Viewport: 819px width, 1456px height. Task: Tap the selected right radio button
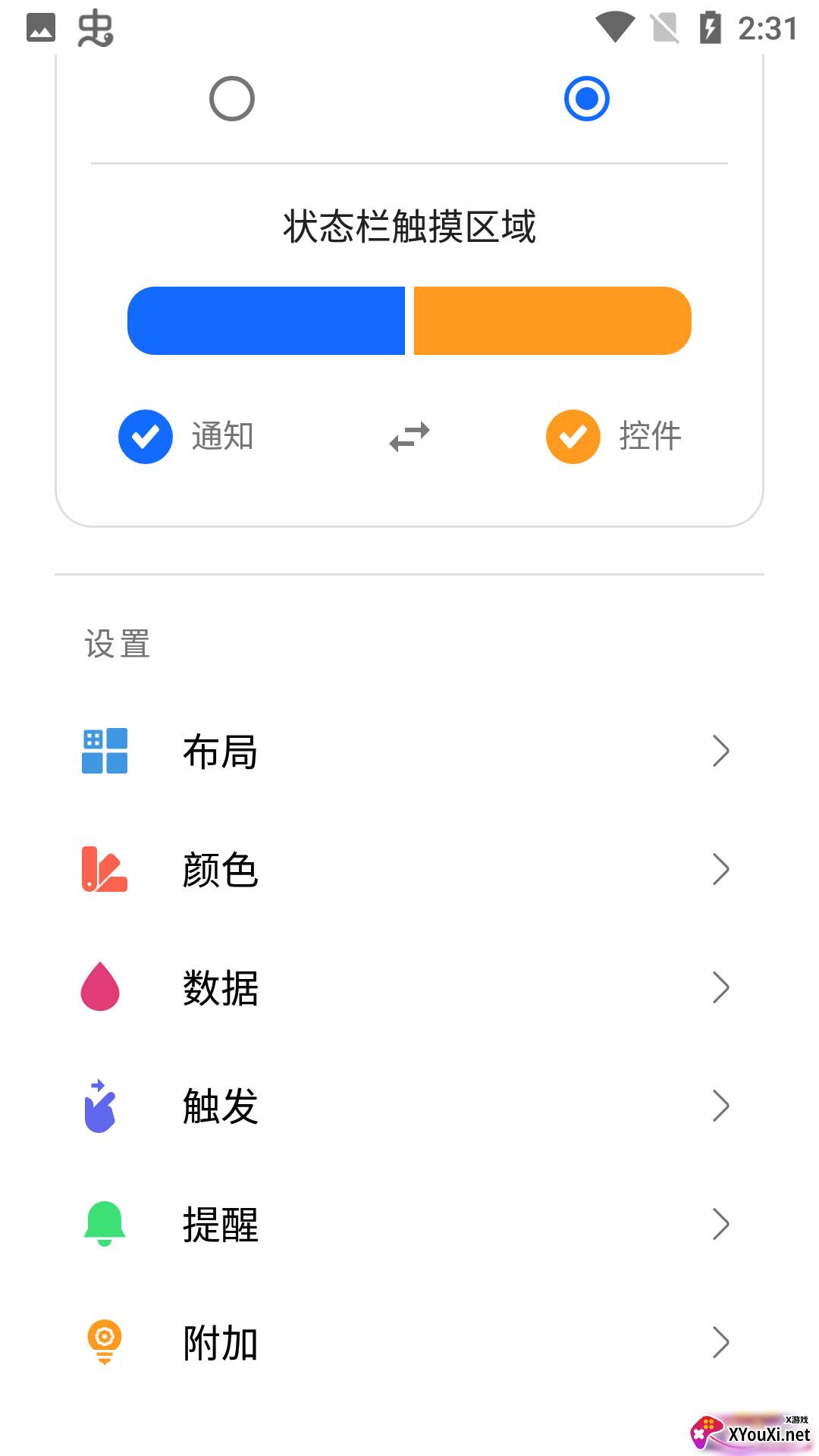tap(587, 99)
